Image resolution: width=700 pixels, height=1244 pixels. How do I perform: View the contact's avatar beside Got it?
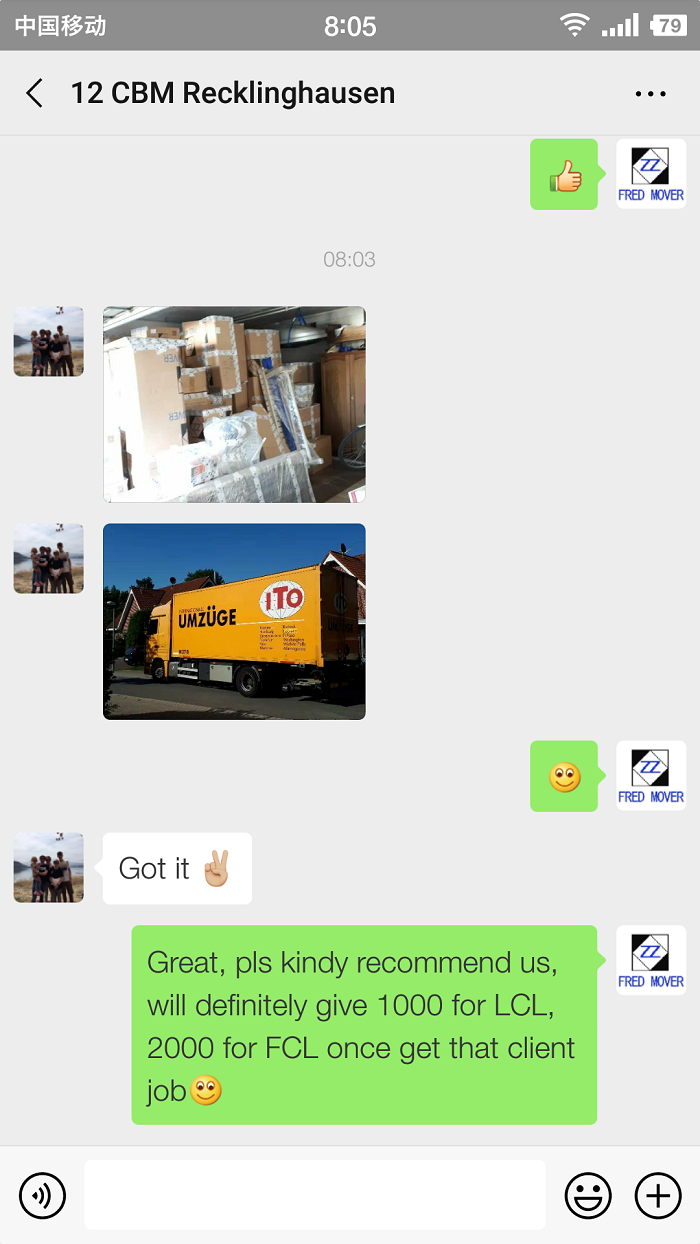point(49,868)
